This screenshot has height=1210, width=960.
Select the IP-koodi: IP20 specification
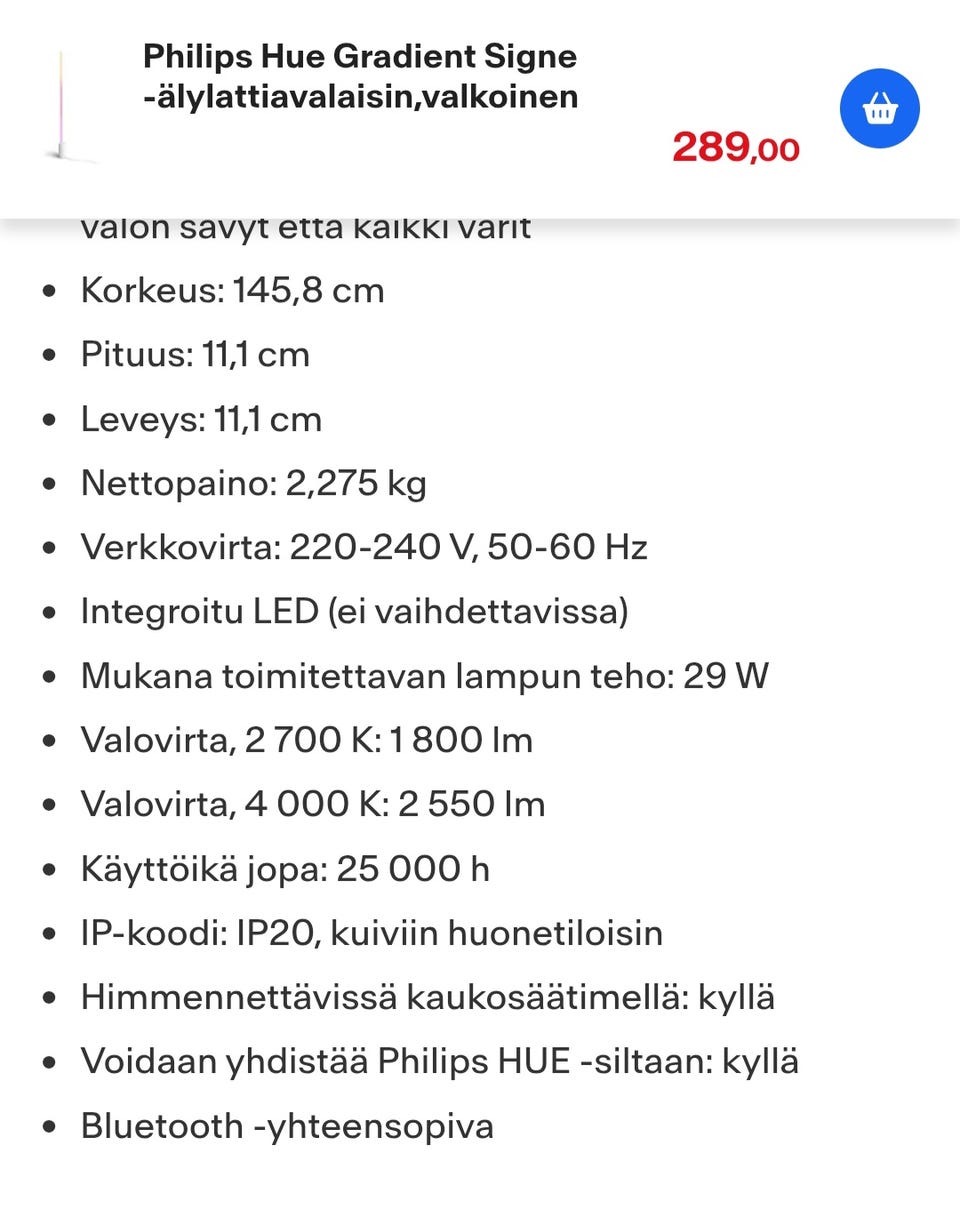[372, 932]
